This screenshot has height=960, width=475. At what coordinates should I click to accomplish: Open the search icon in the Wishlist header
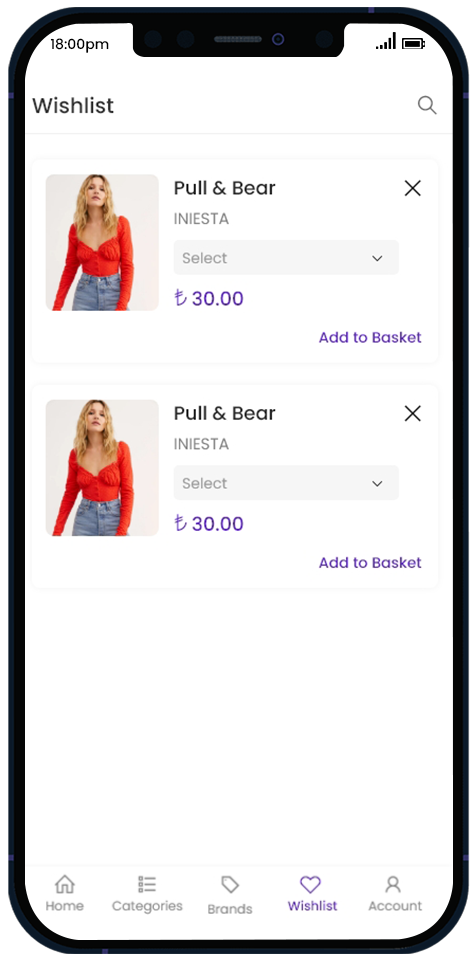pos(427,105)
